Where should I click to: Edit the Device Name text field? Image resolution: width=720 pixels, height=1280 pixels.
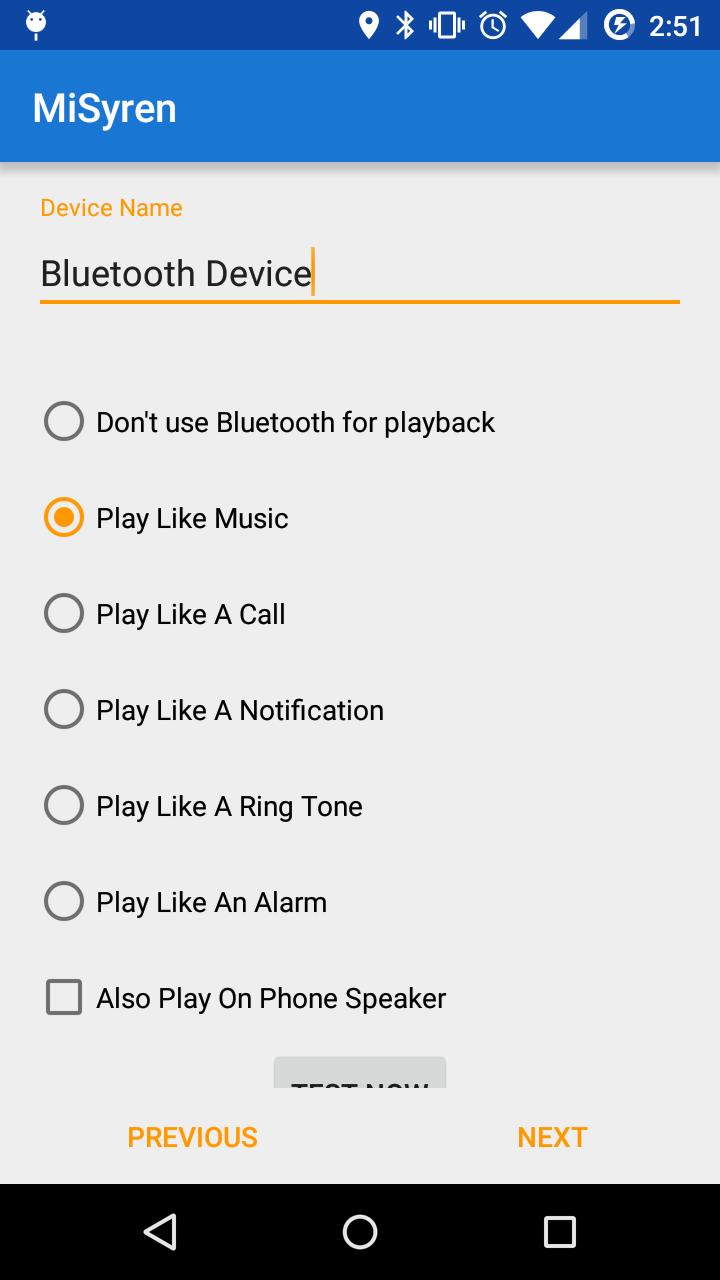(358, 273)
